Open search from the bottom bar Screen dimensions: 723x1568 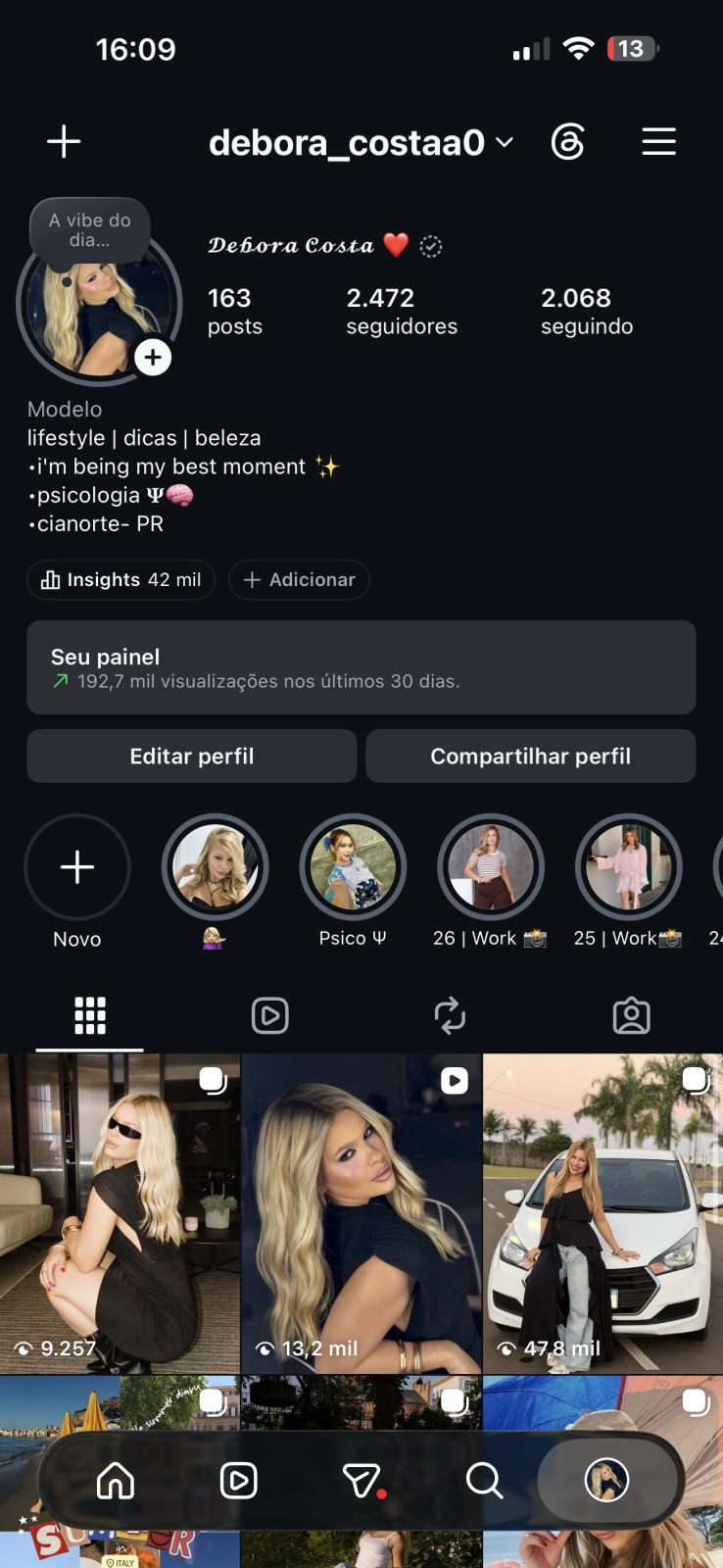click(484, 1480)
